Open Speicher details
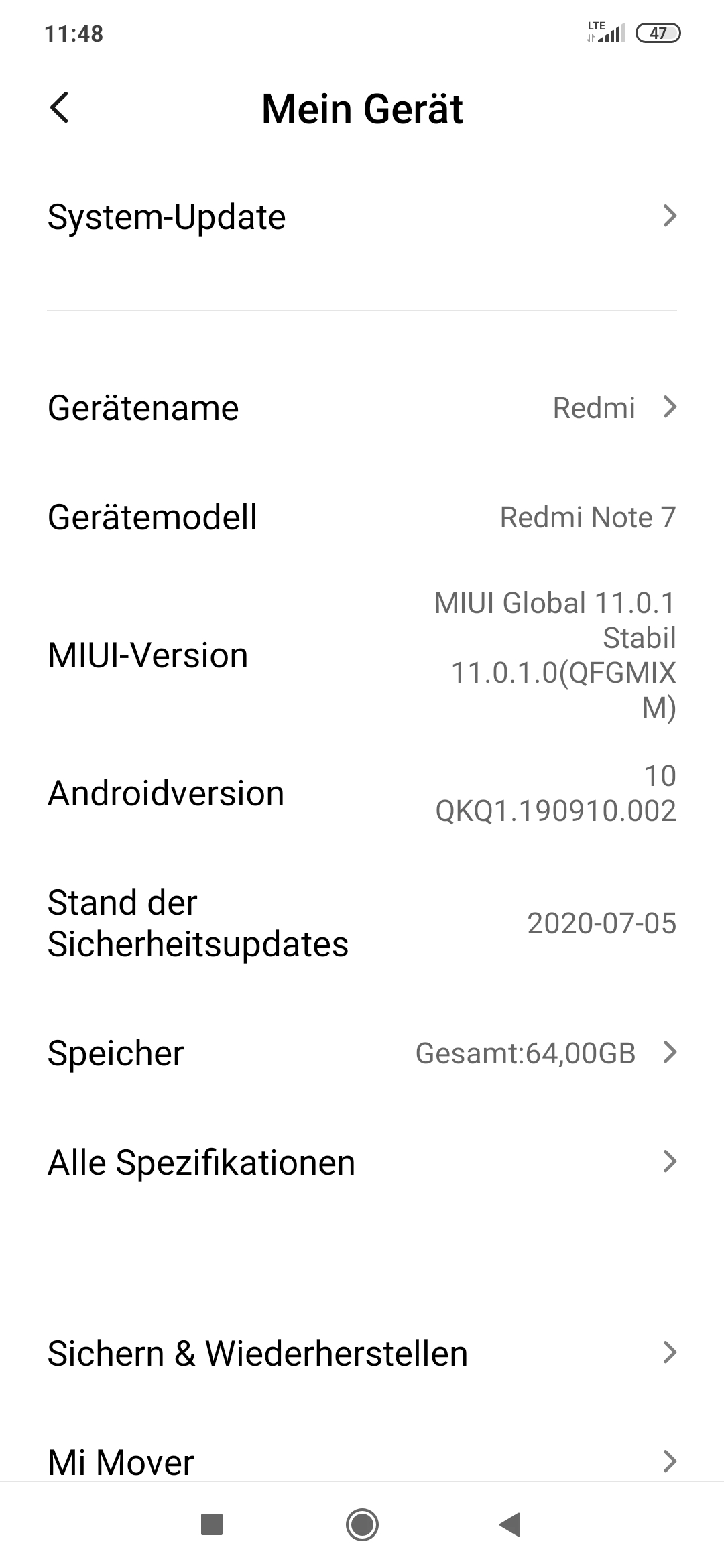Viewport: 724px width, 1568px height. [362, 1053]
